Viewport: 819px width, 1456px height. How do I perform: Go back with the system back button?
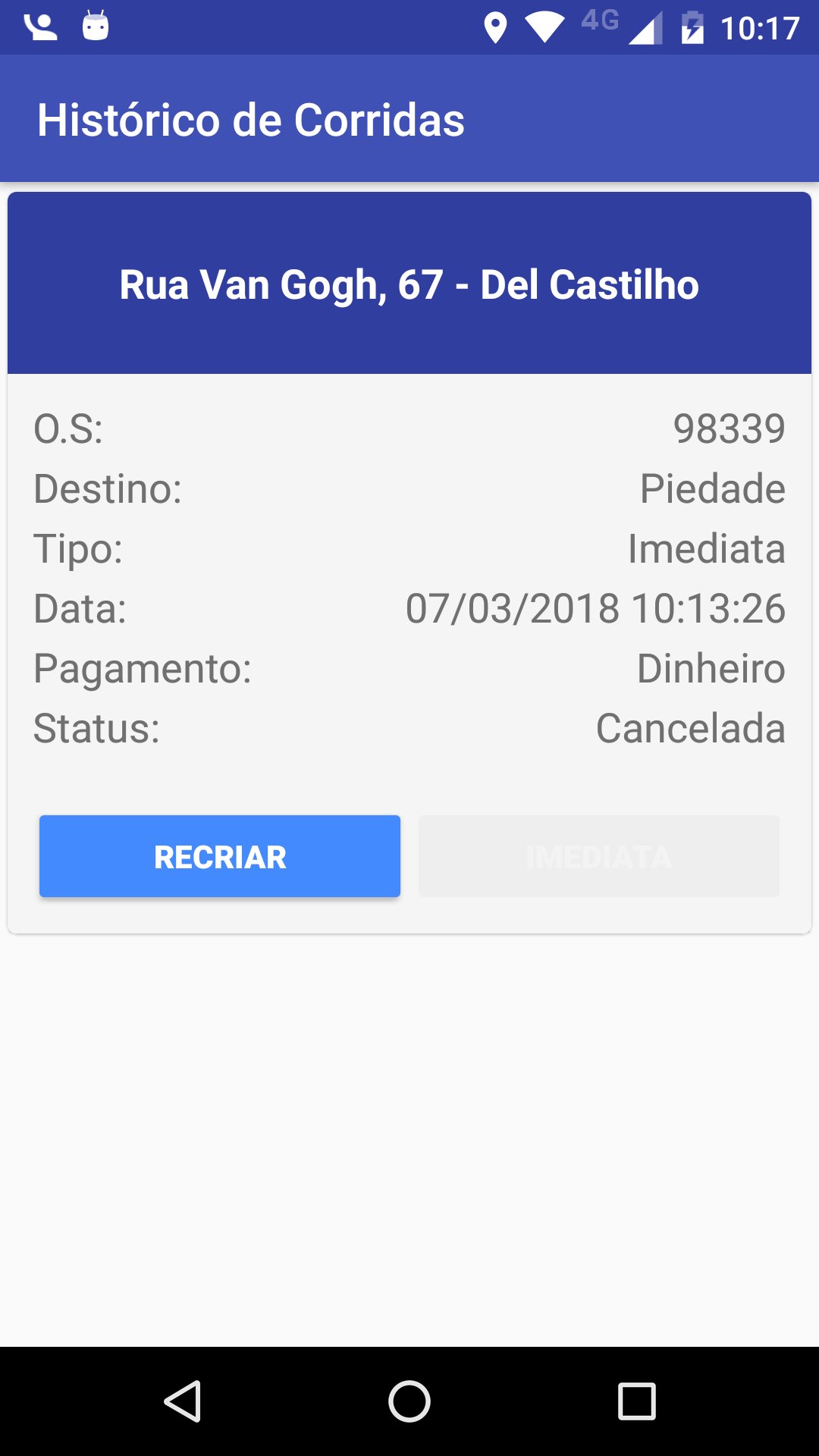pyautogui.click(x=183, y=1401)
